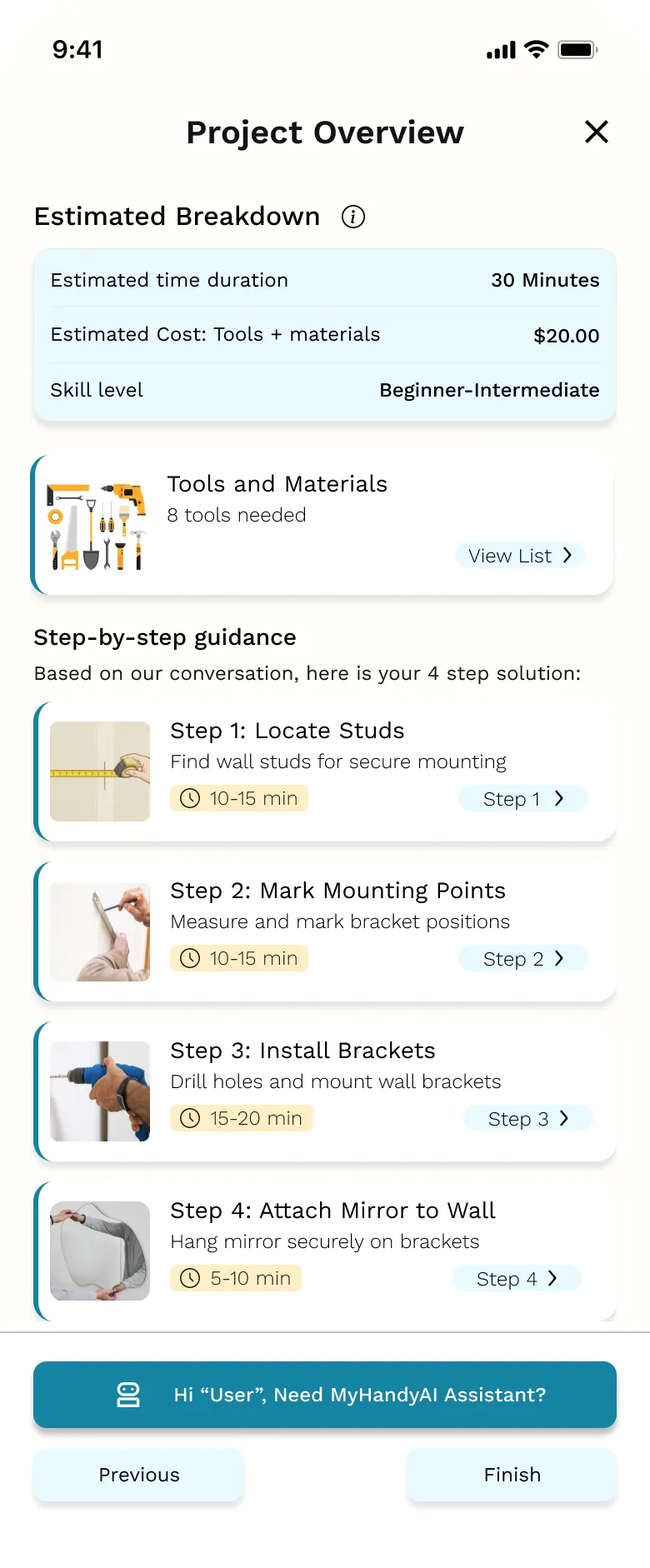View List of tools and materials
Screen dimensions: 650x1568
pyautogui.click(x=520, y=556)
